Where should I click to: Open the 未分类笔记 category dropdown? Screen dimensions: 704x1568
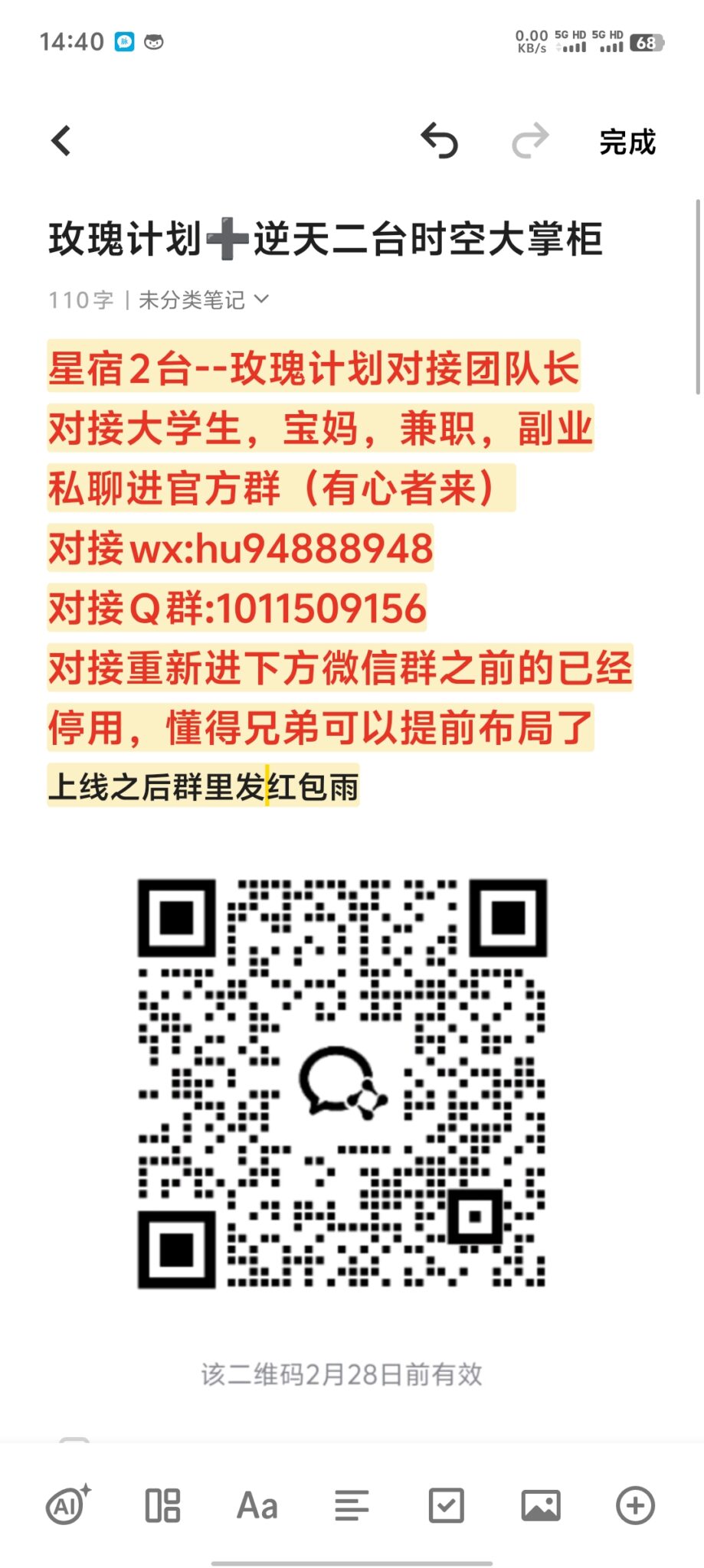pyautogui.click(x=201, y=300)
